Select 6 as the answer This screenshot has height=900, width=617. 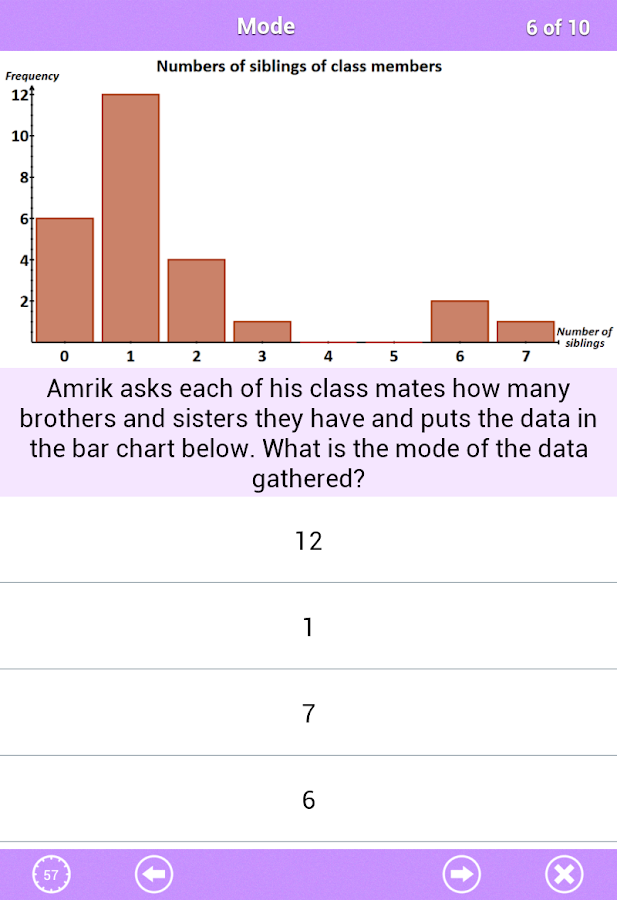point(308,800)
